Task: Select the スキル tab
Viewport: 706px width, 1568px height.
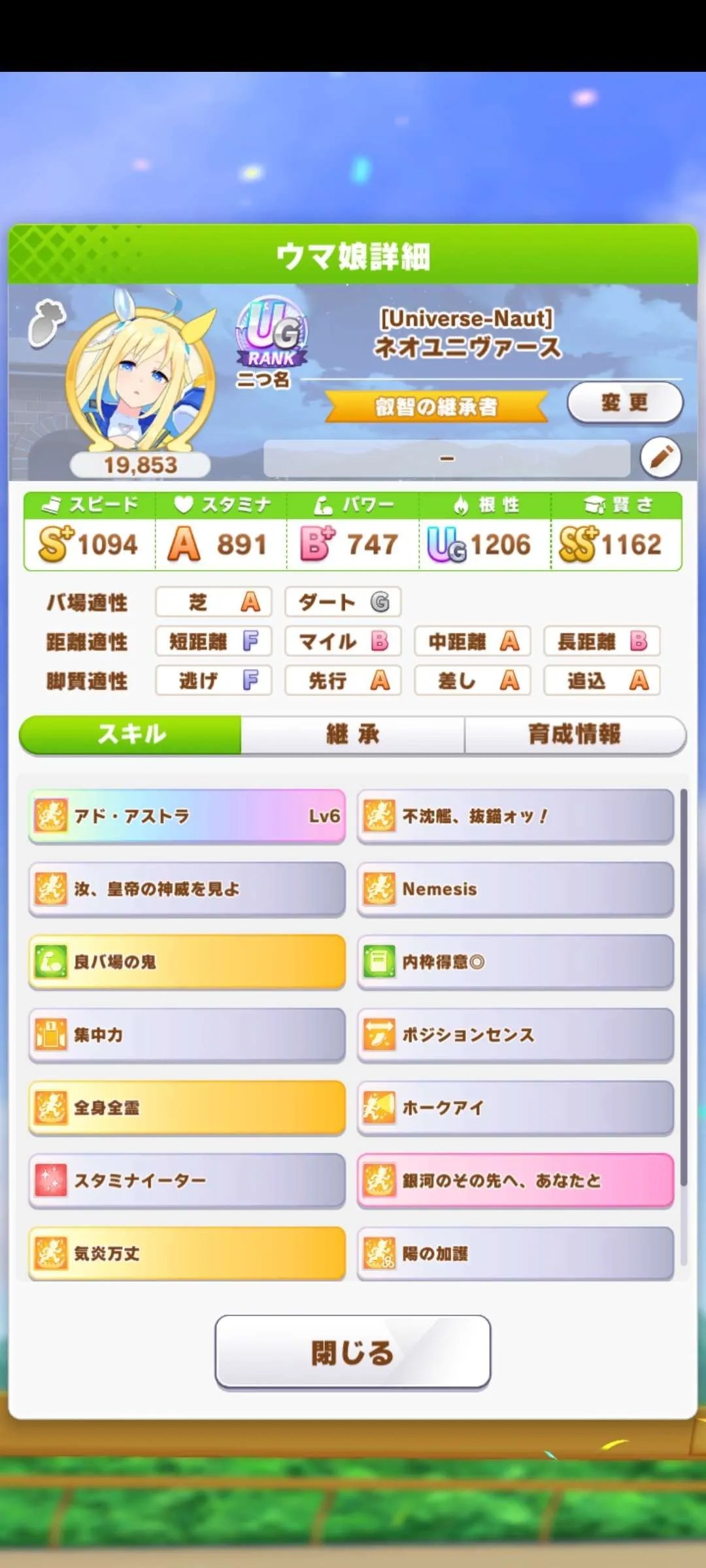Action: tap(129, 734)
